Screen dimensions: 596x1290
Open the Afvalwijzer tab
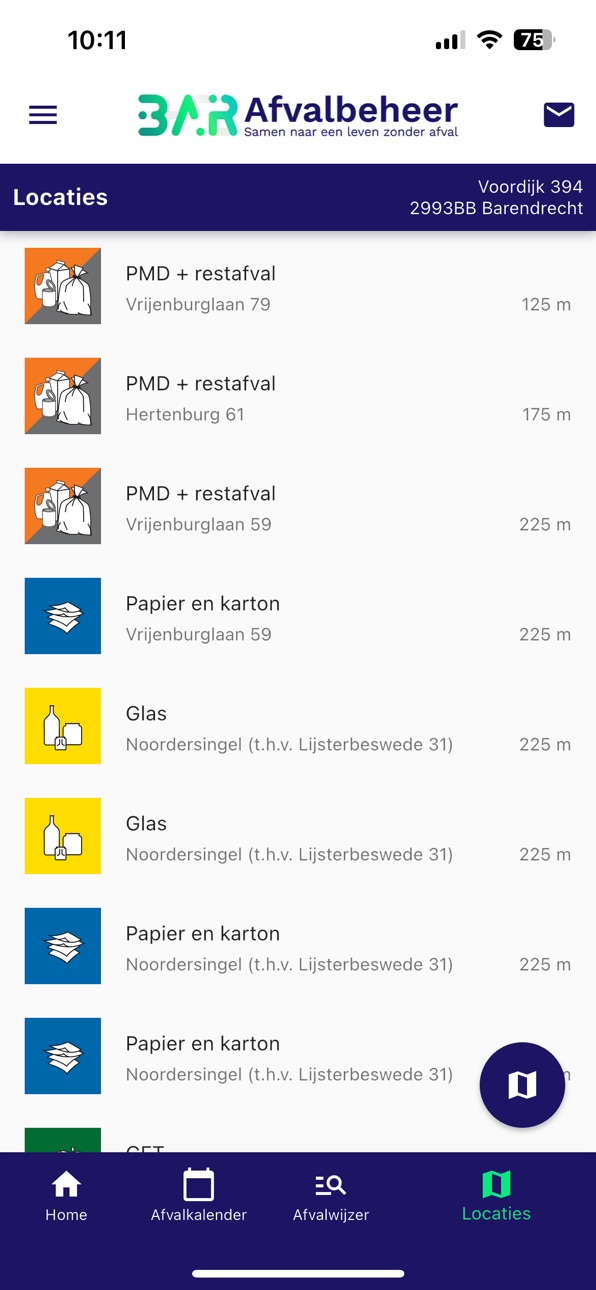[x=331, y=1197]
